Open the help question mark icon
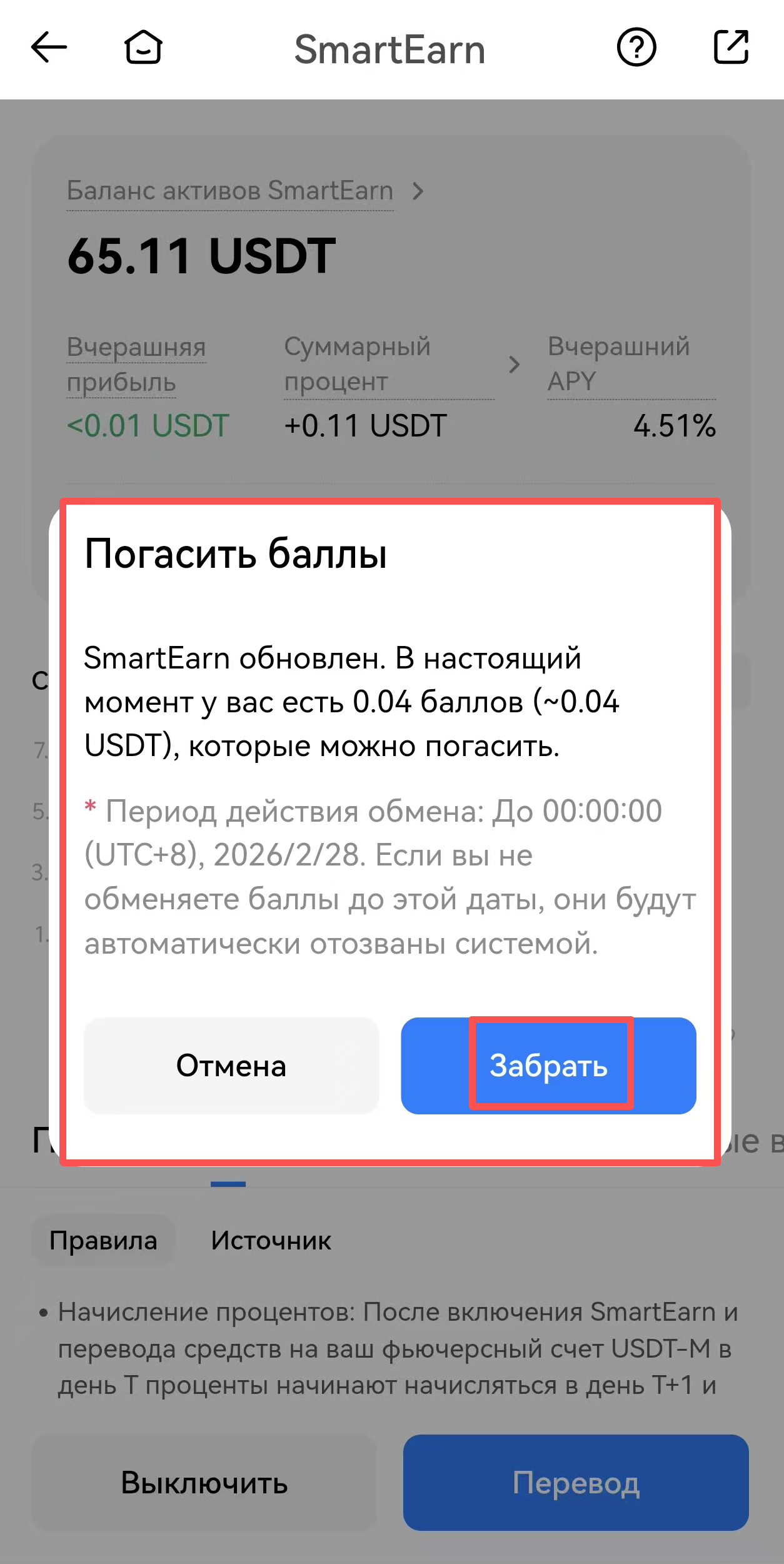The width and height of the screenshot is (784, 1564). pos(636,48)
